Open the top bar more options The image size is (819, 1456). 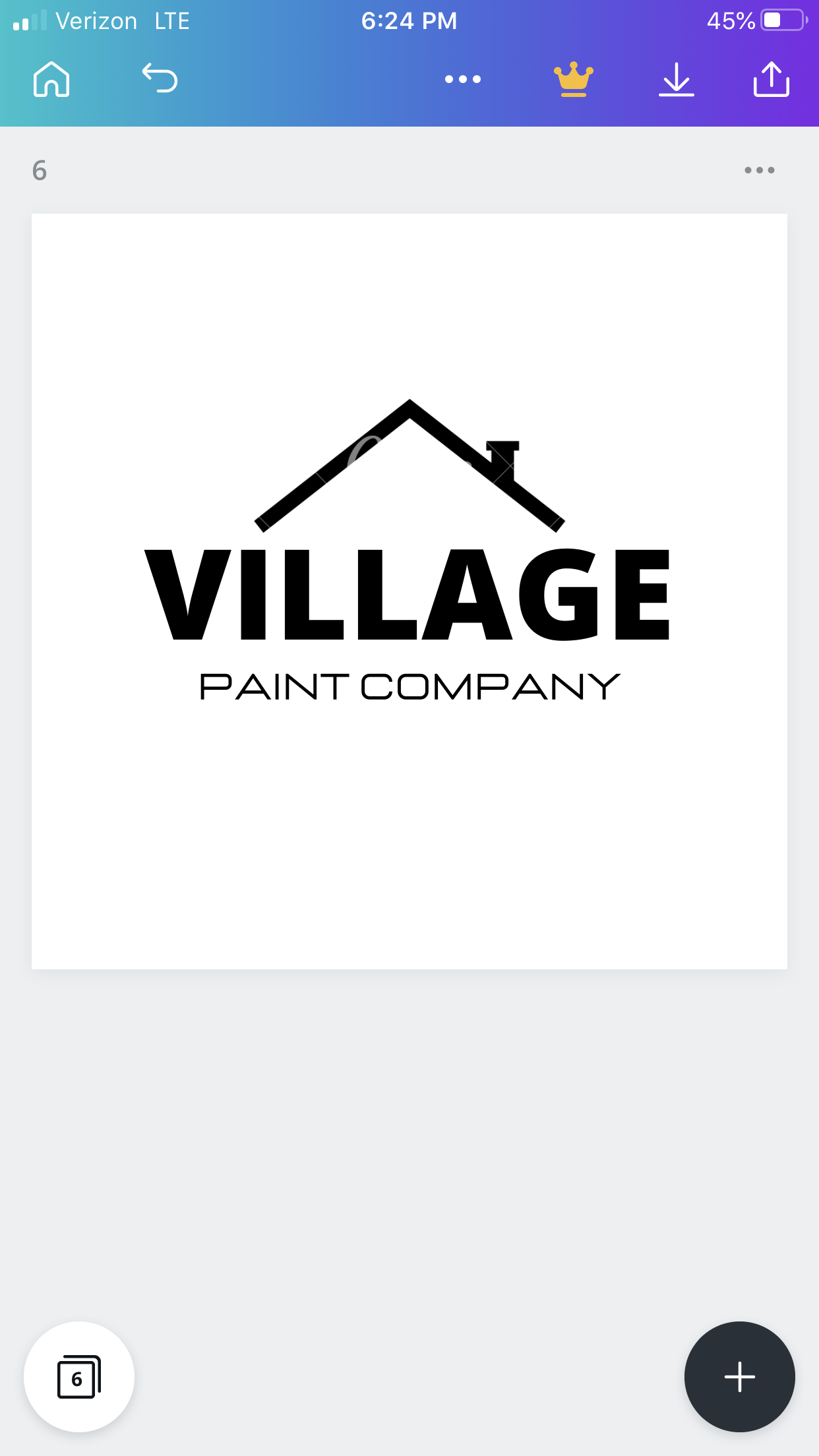462,80
